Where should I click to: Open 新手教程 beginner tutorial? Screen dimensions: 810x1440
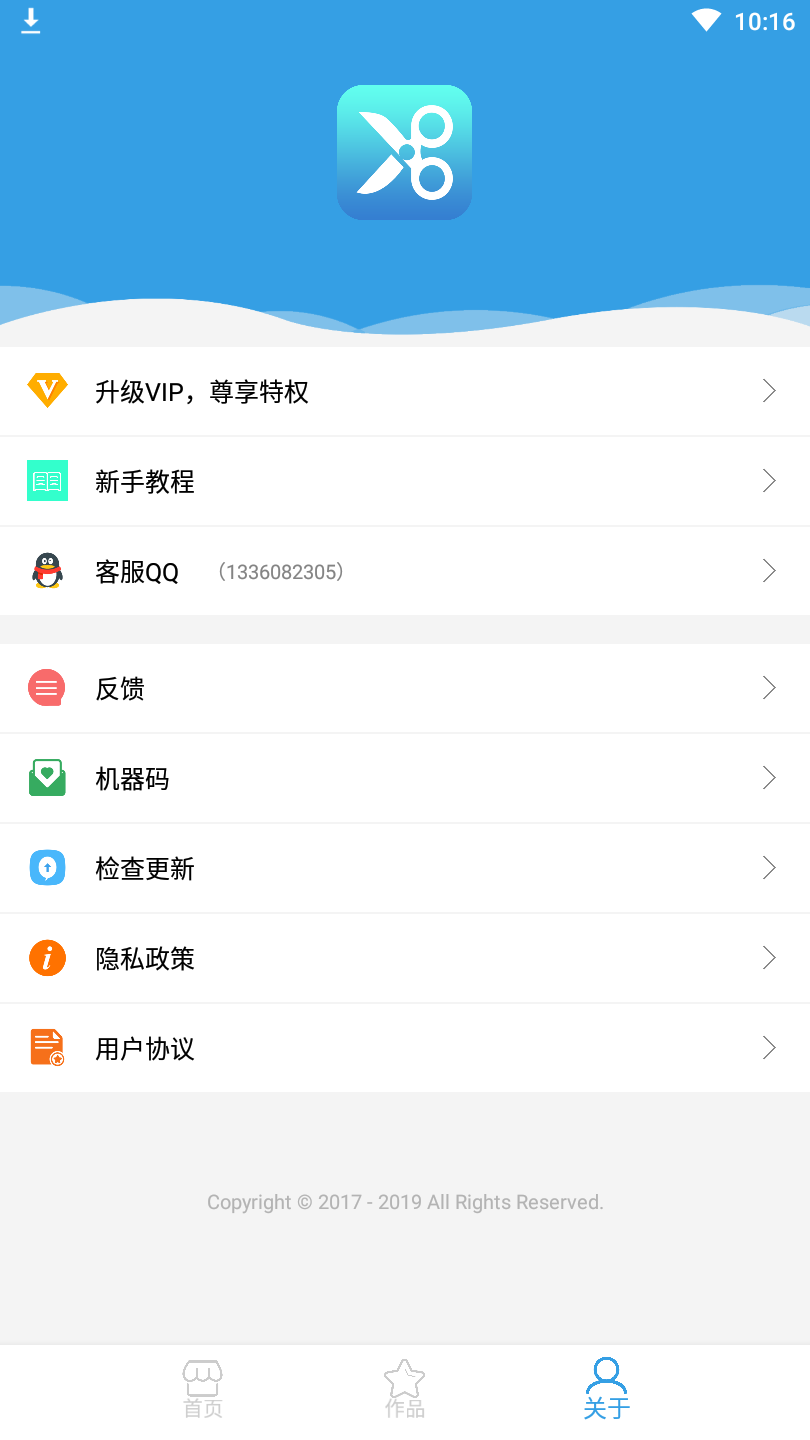tap(404, 481)
